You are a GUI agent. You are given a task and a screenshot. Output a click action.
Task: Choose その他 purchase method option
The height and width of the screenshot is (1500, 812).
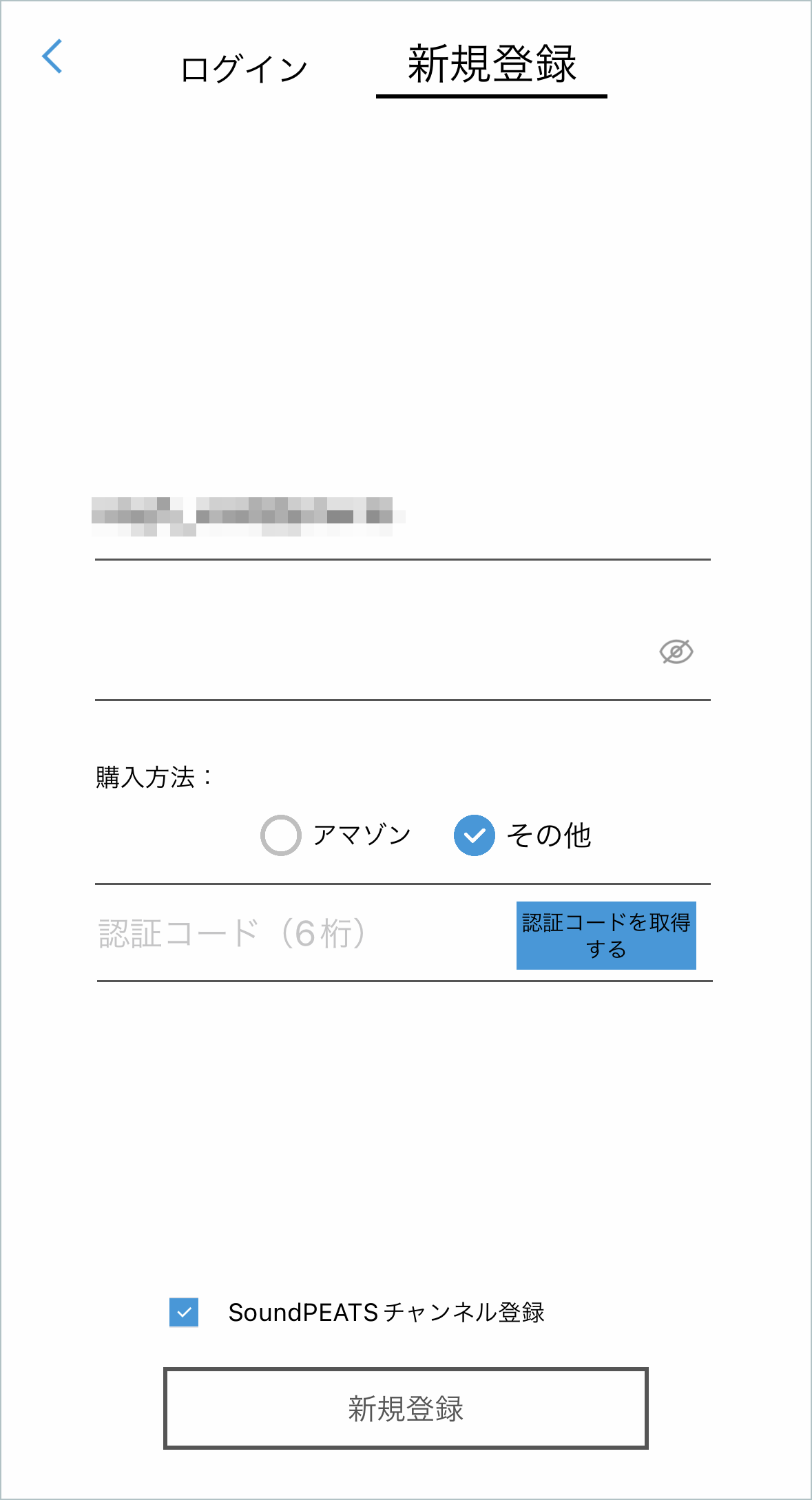[475, 835]
